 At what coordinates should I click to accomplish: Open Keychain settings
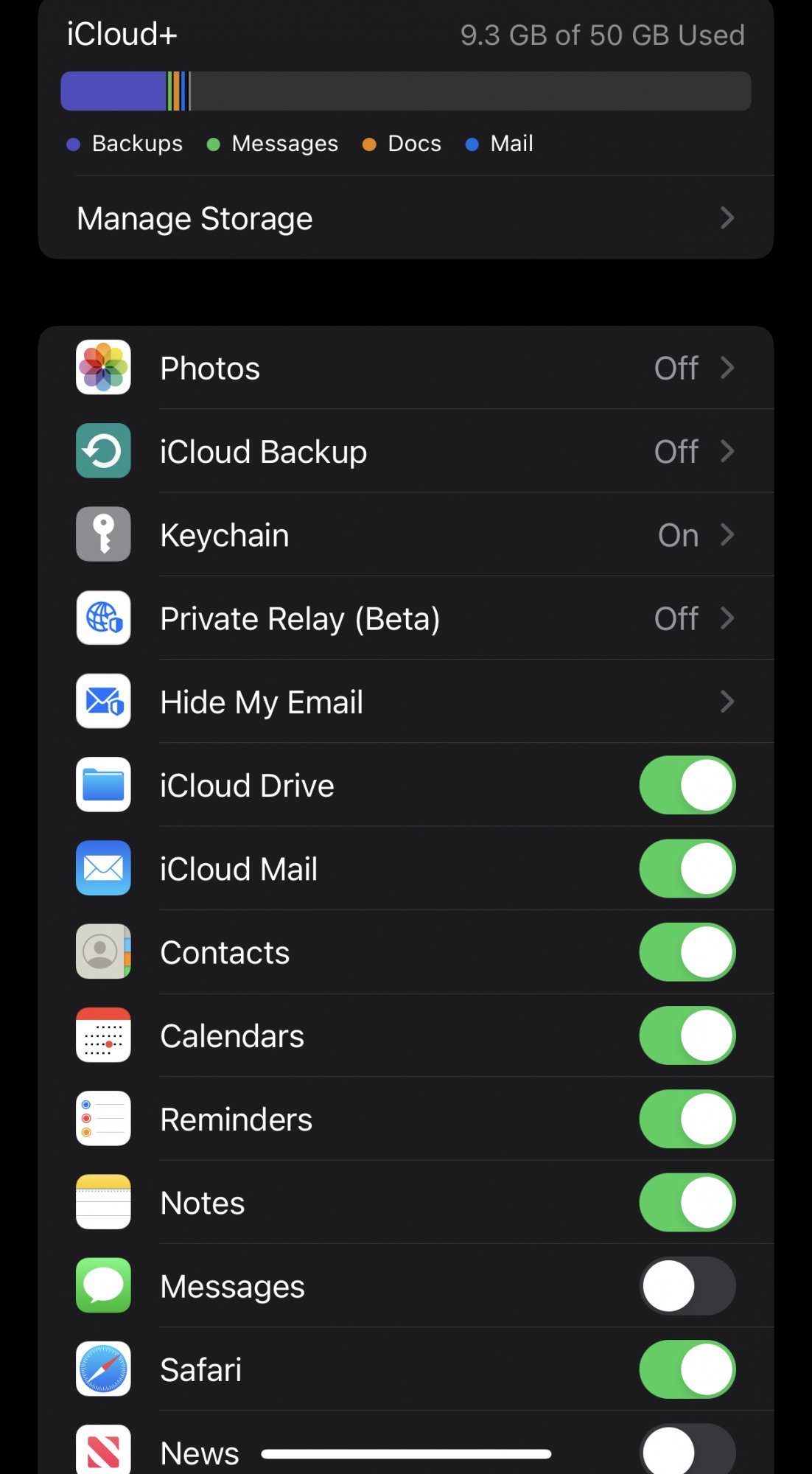coord(405,535)
